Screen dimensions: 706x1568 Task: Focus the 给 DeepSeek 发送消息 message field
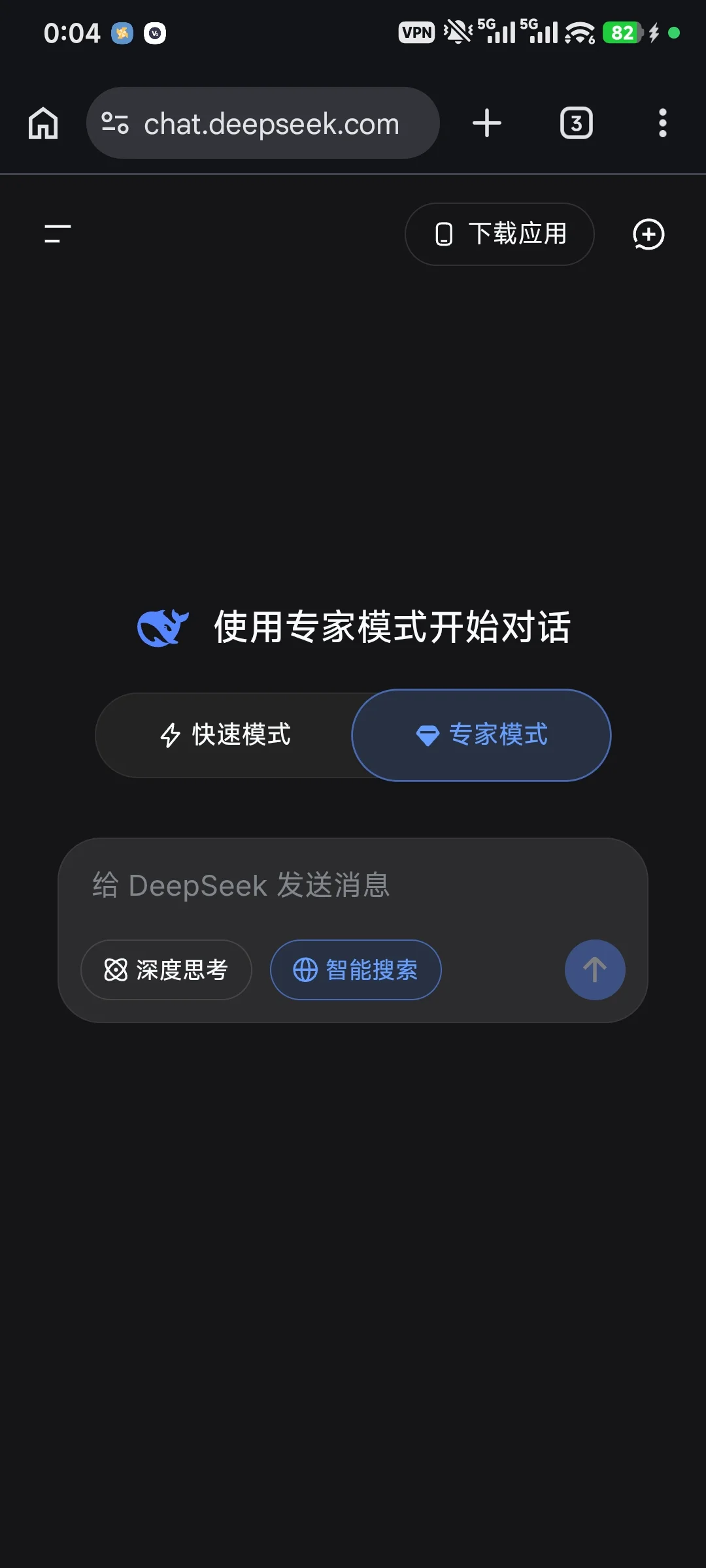click(x=353, y=886)
